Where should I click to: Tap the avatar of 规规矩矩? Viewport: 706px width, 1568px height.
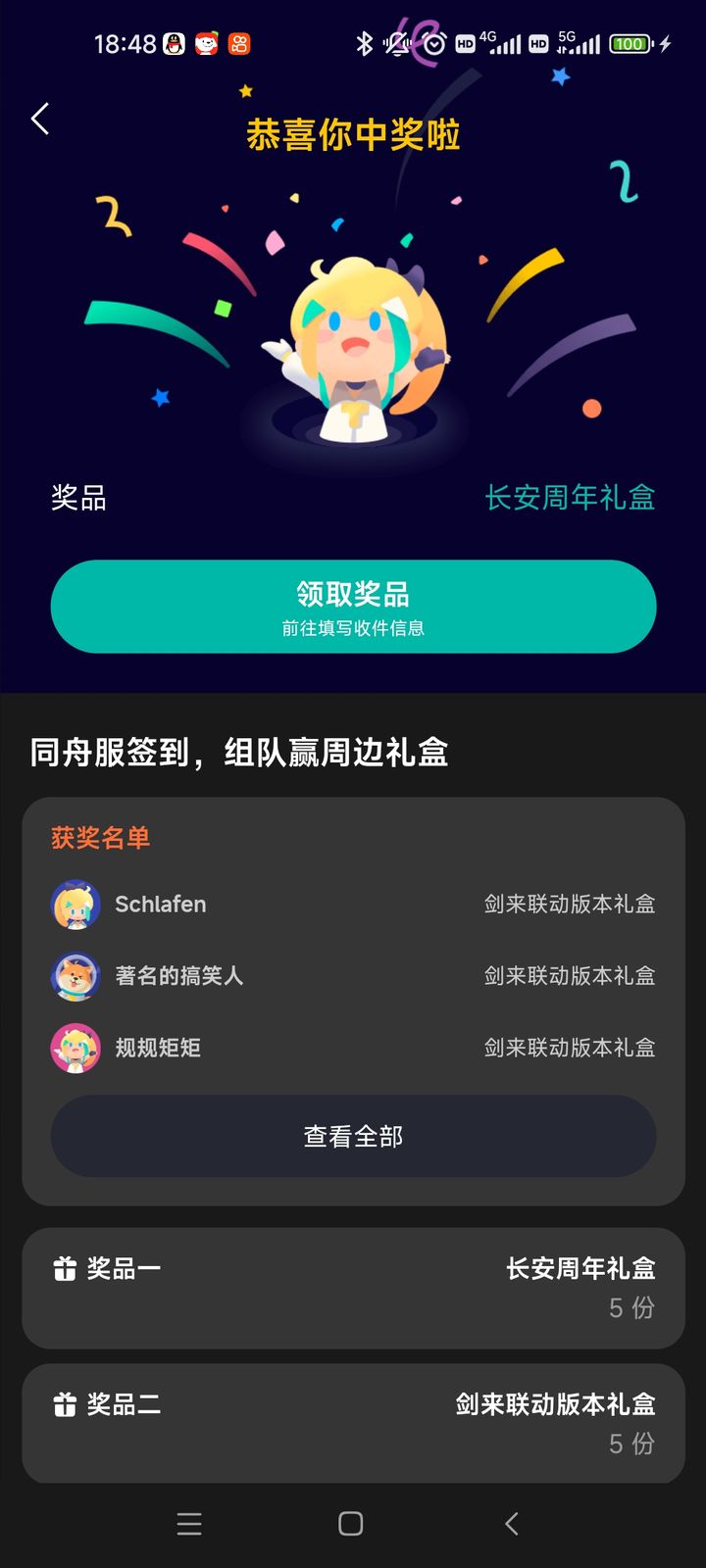point(76,1048)
